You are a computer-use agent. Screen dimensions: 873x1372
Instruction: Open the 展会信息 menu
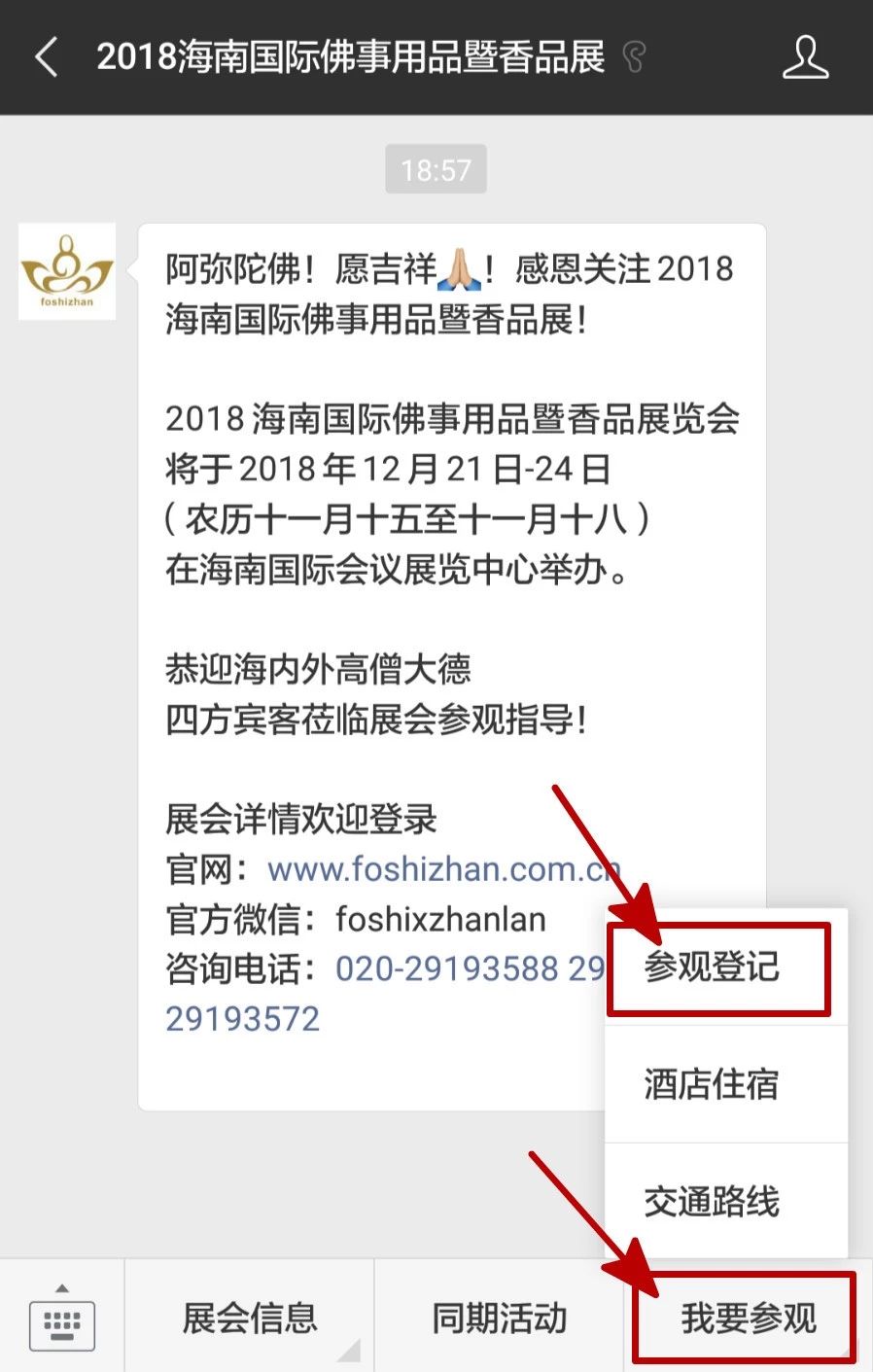click(250, 1319)
